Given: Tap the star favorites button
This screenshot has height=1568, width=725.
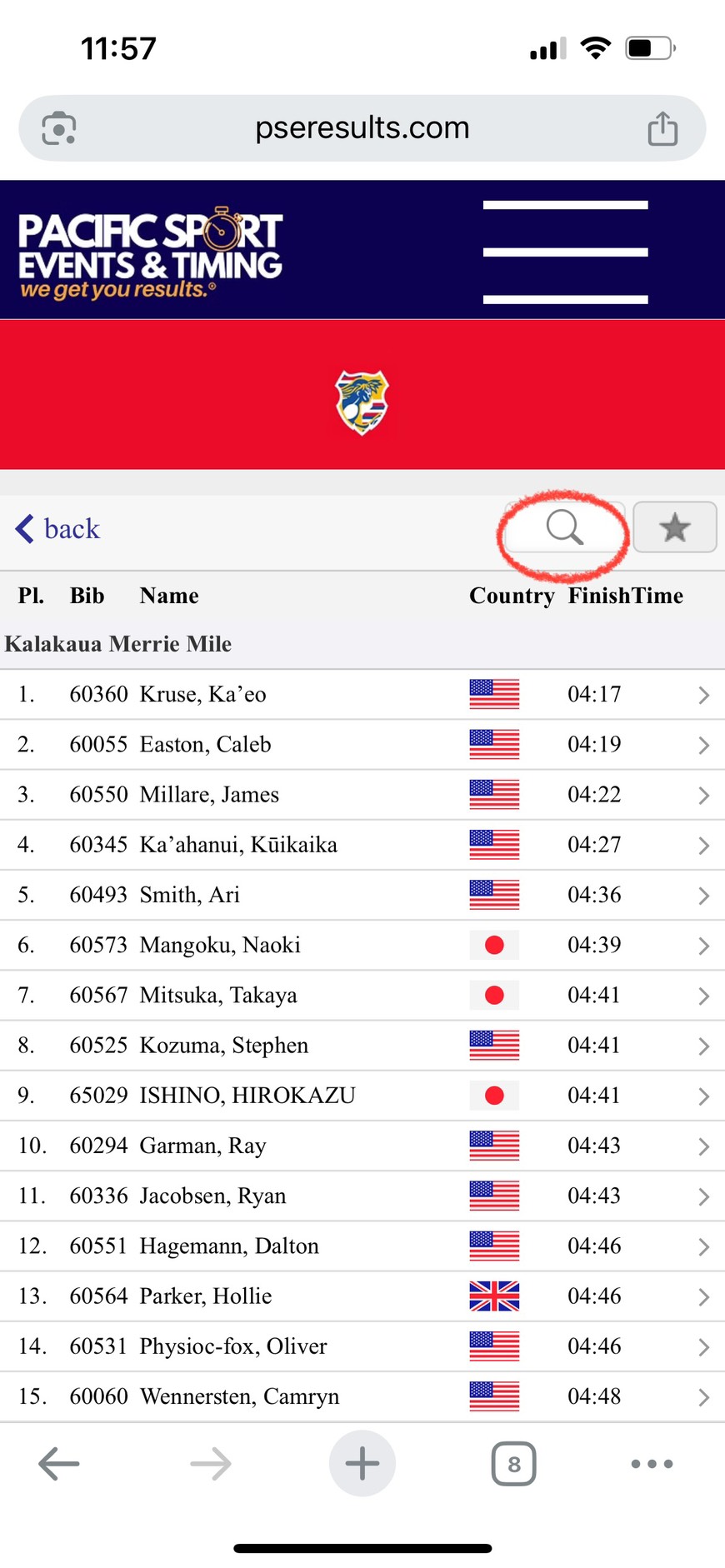Looking at the screenshot, I should 674,527.
